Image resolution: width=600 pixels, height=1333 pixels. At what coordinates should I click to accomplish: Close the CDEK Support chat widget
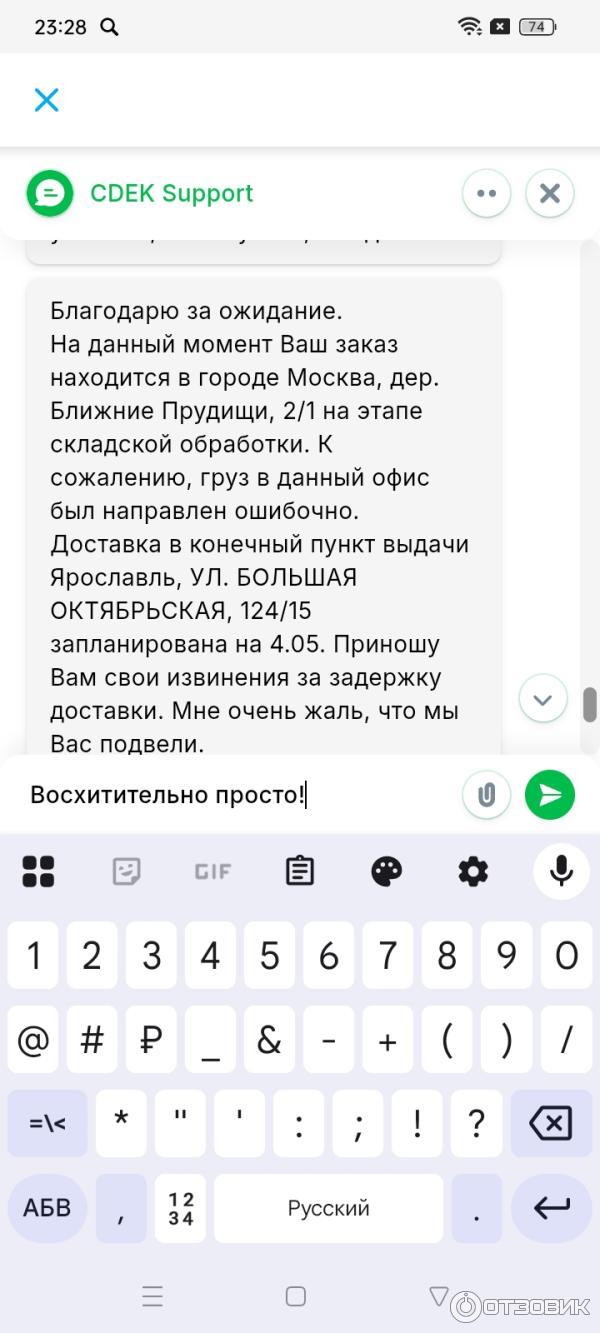(549, 194)
